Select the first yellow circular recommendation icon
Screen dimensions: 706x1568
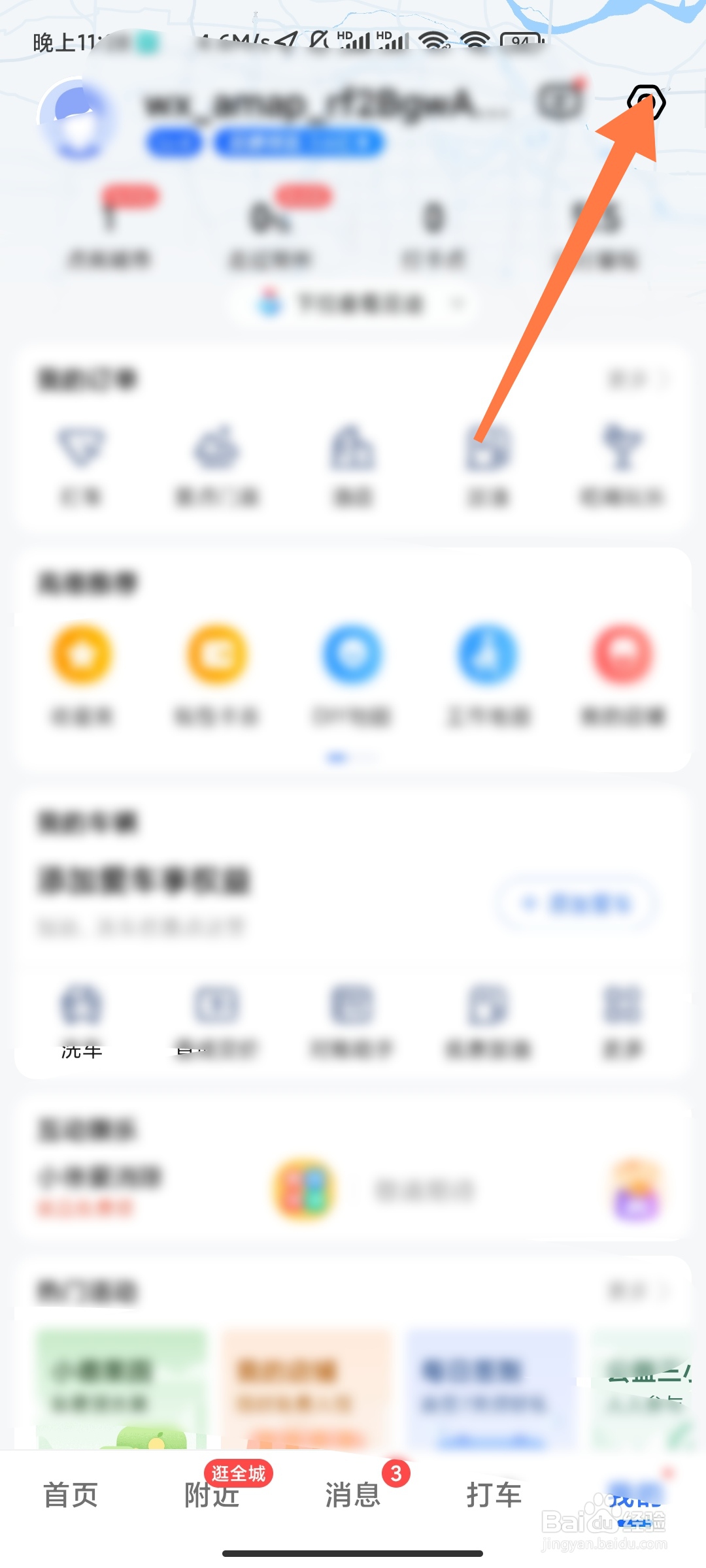80,657
